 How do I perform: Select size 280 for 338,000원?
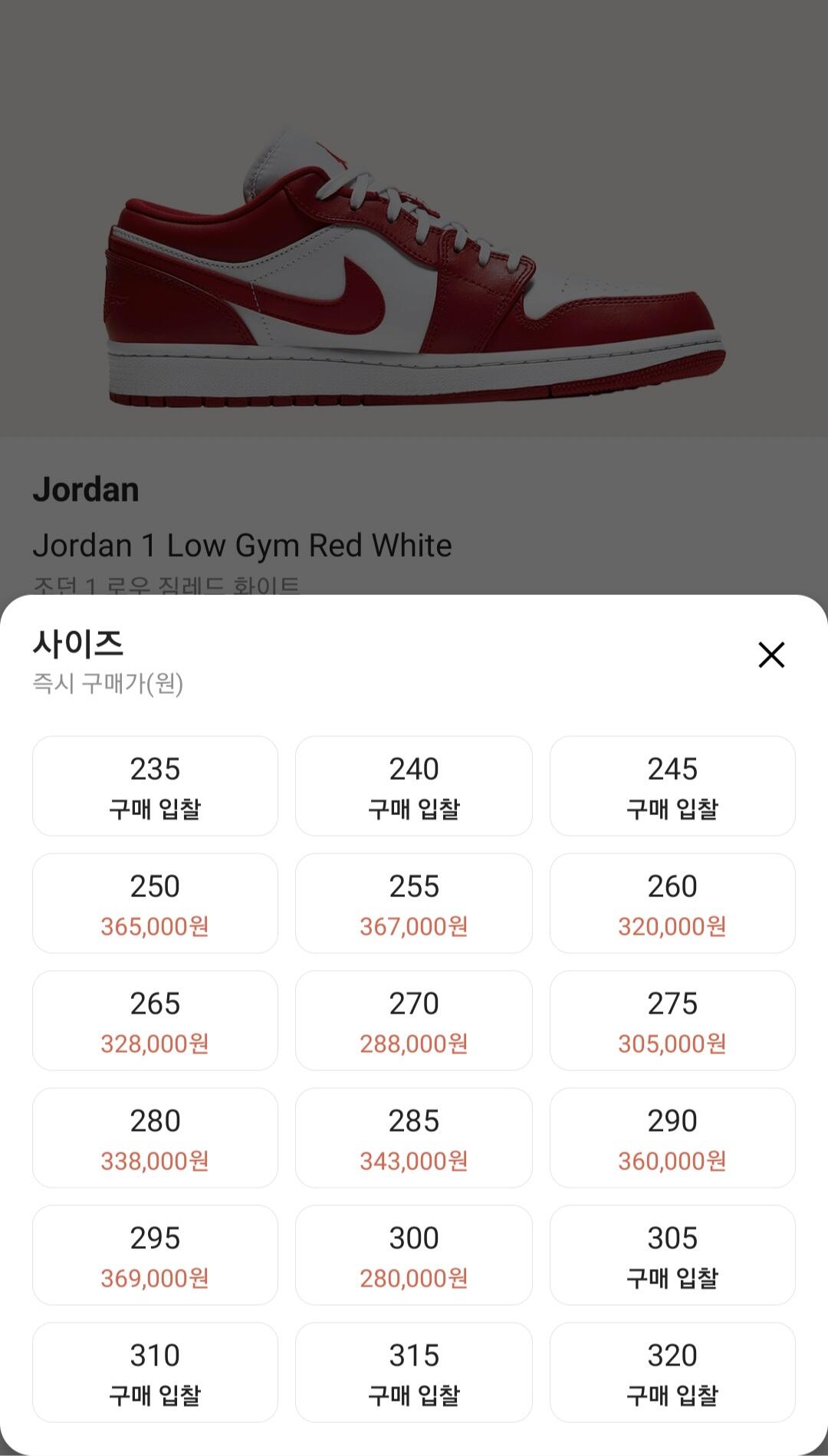point(155,1138)
